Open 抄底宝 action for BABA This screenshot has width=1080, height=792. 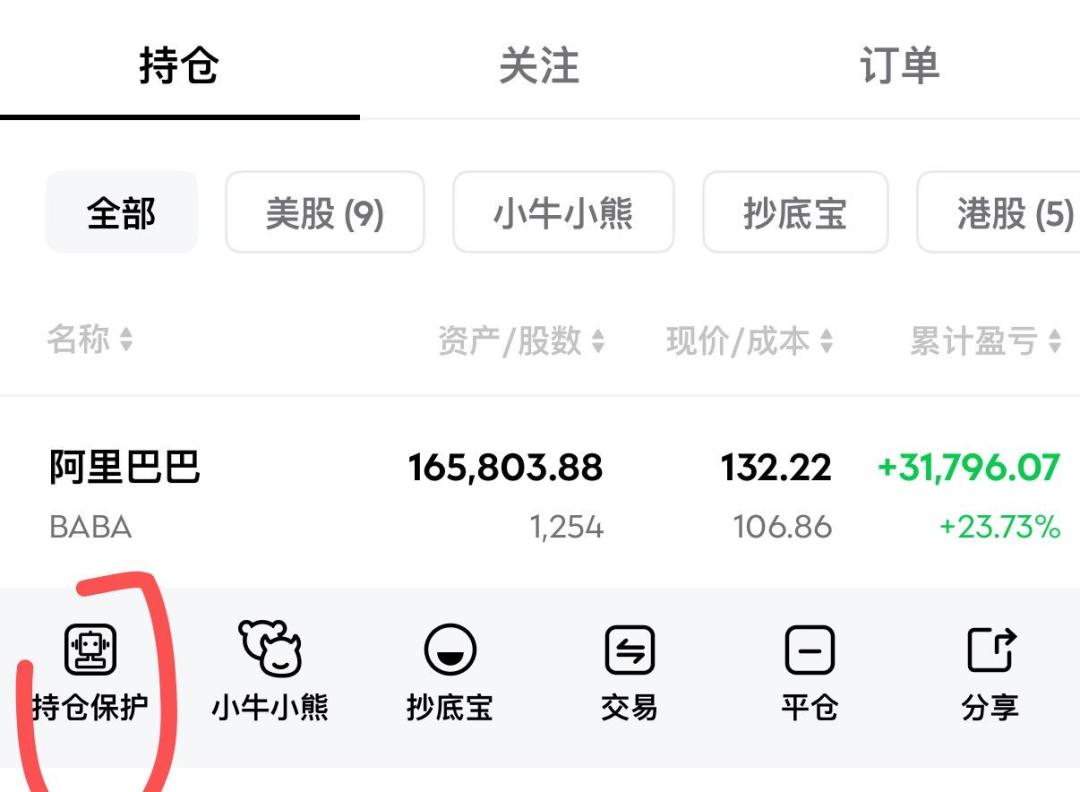450,672
